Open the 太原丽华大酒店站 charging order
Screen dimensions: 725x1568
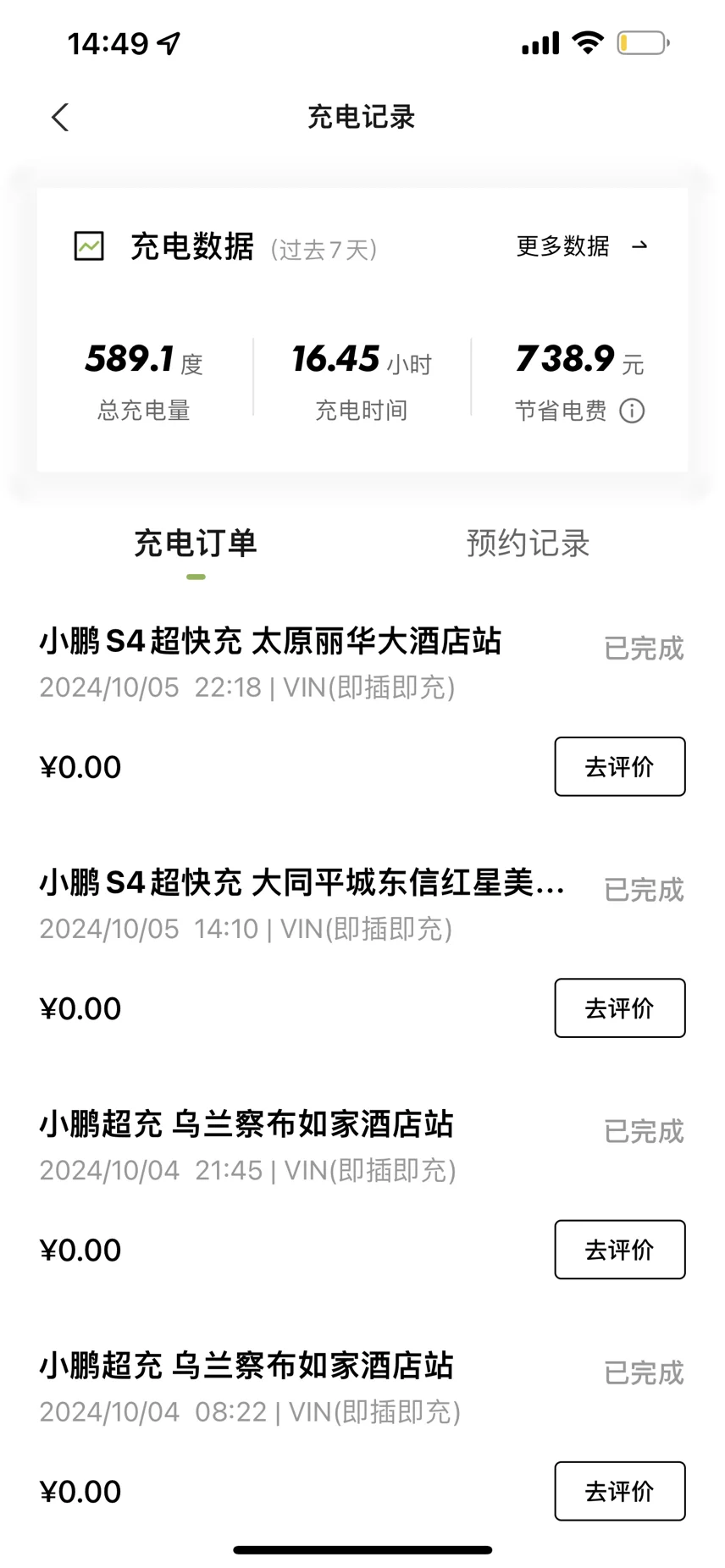[271, 643]
